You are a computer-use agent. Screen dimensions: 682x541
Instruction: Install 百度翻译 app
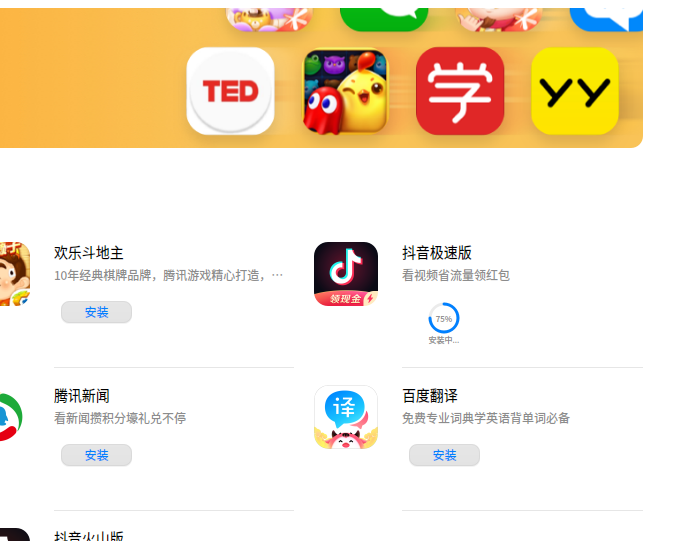pyautogui.click(x=444, y=455)
